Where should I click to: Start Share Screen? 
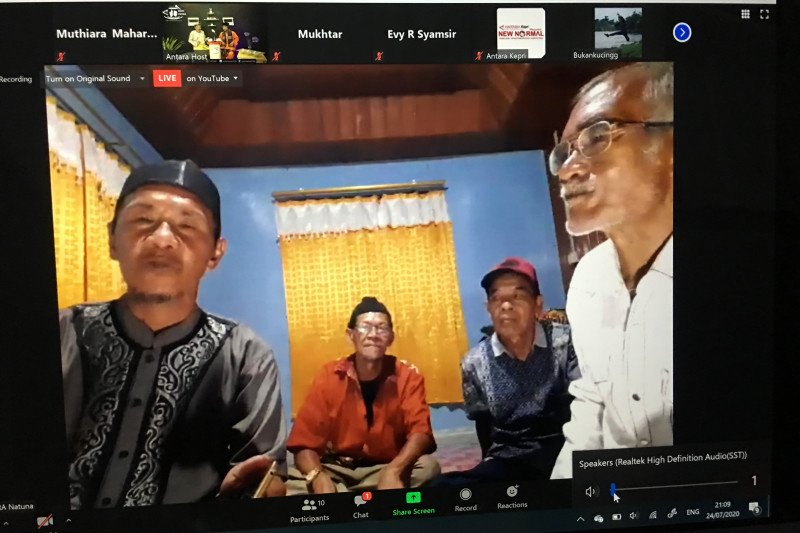coord(413,502)
